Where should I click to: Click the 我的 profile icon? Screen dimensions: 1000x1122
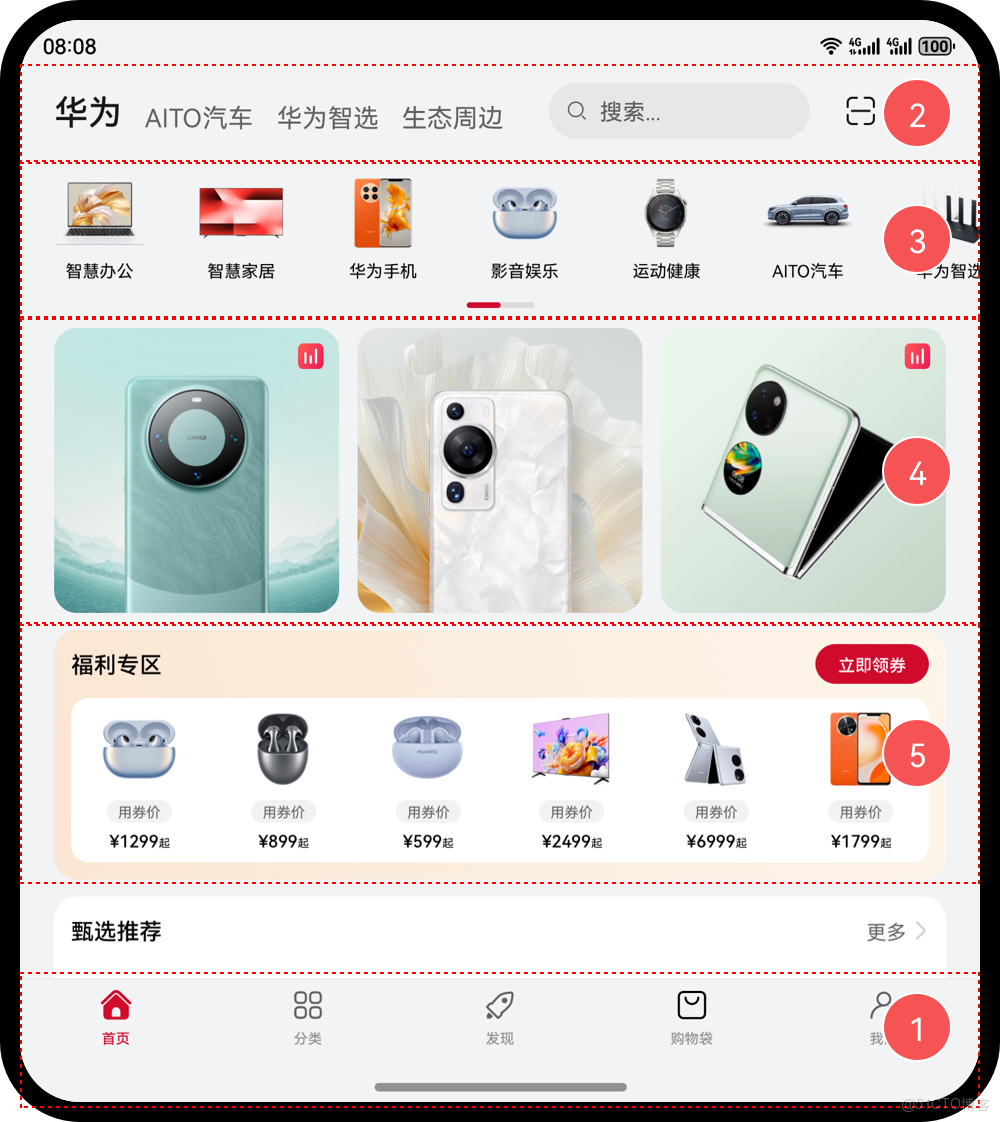(x=883, y=1004)
